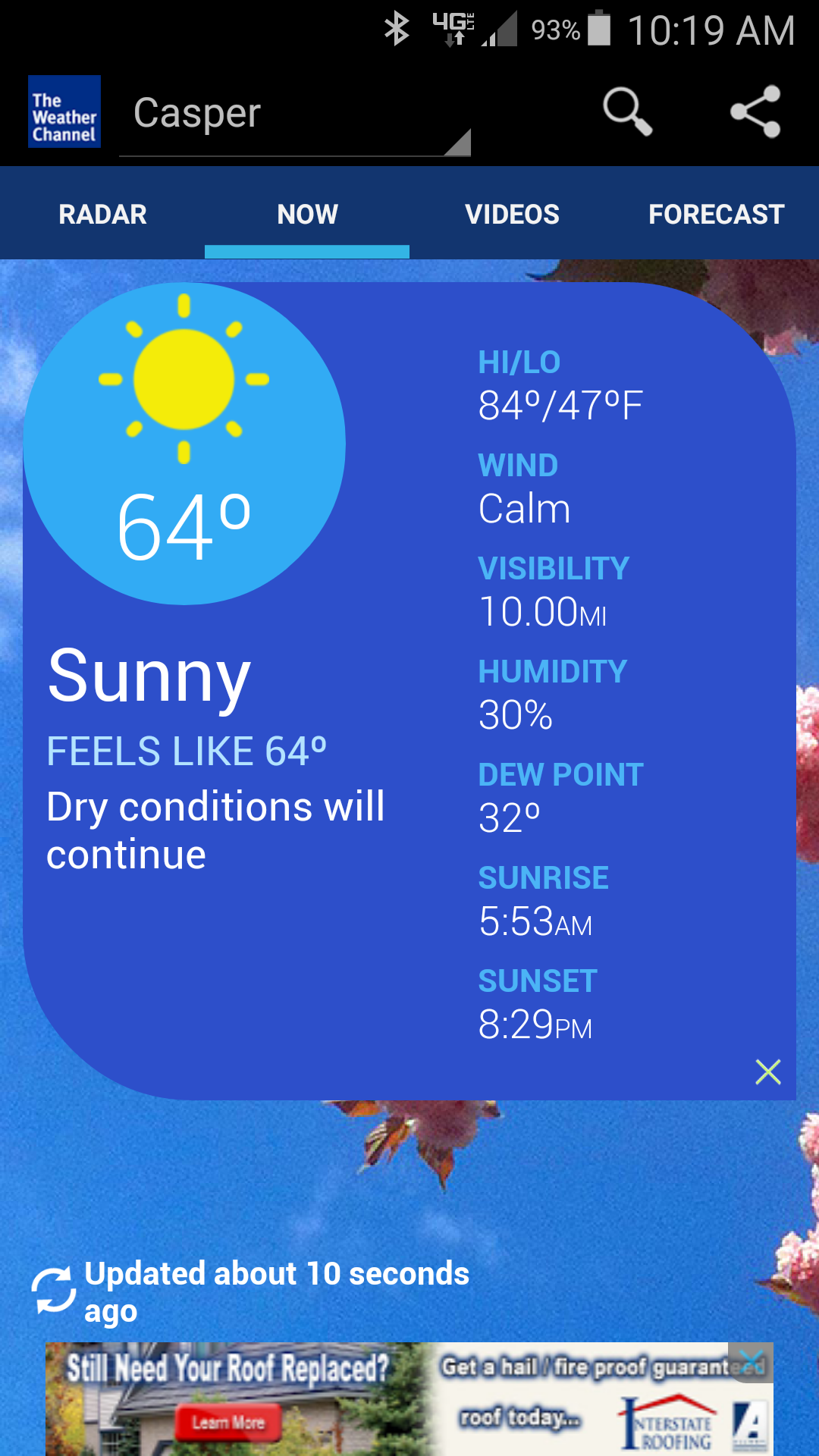Close the current conditions card
The height and width of the screenshot is (1456, 819).
click(768, 1072)
